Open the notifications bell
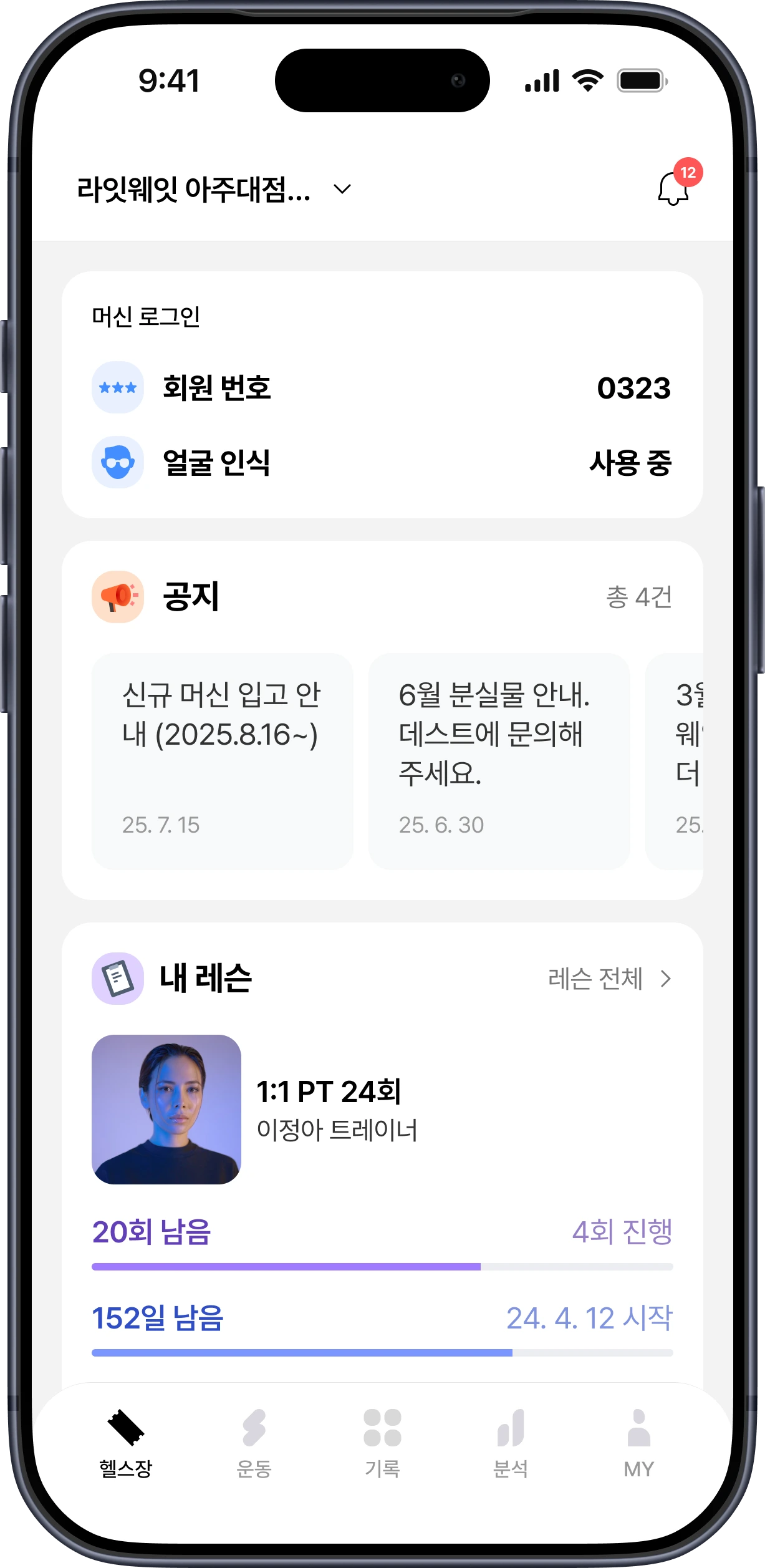The image size is (765, 1568). point(675,188)
